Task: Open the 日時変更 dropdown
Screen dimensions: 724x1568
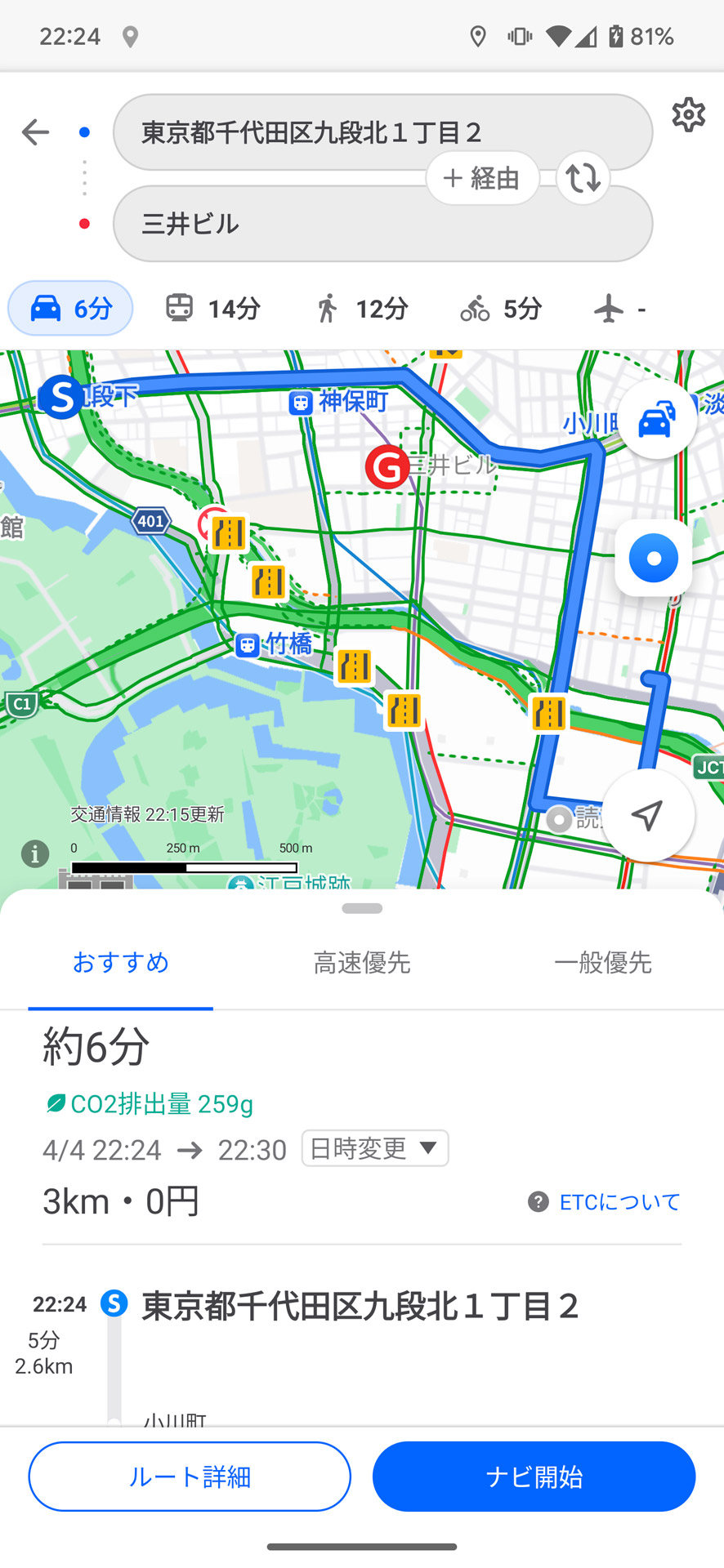Action: 374,1148
